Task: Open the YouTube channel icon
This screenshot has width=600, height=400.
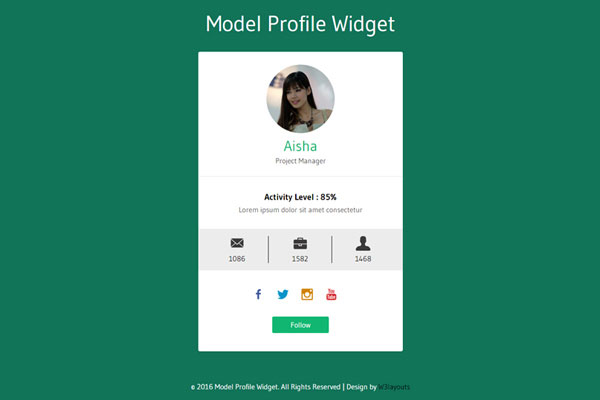Action: click(x=332, y=294)
